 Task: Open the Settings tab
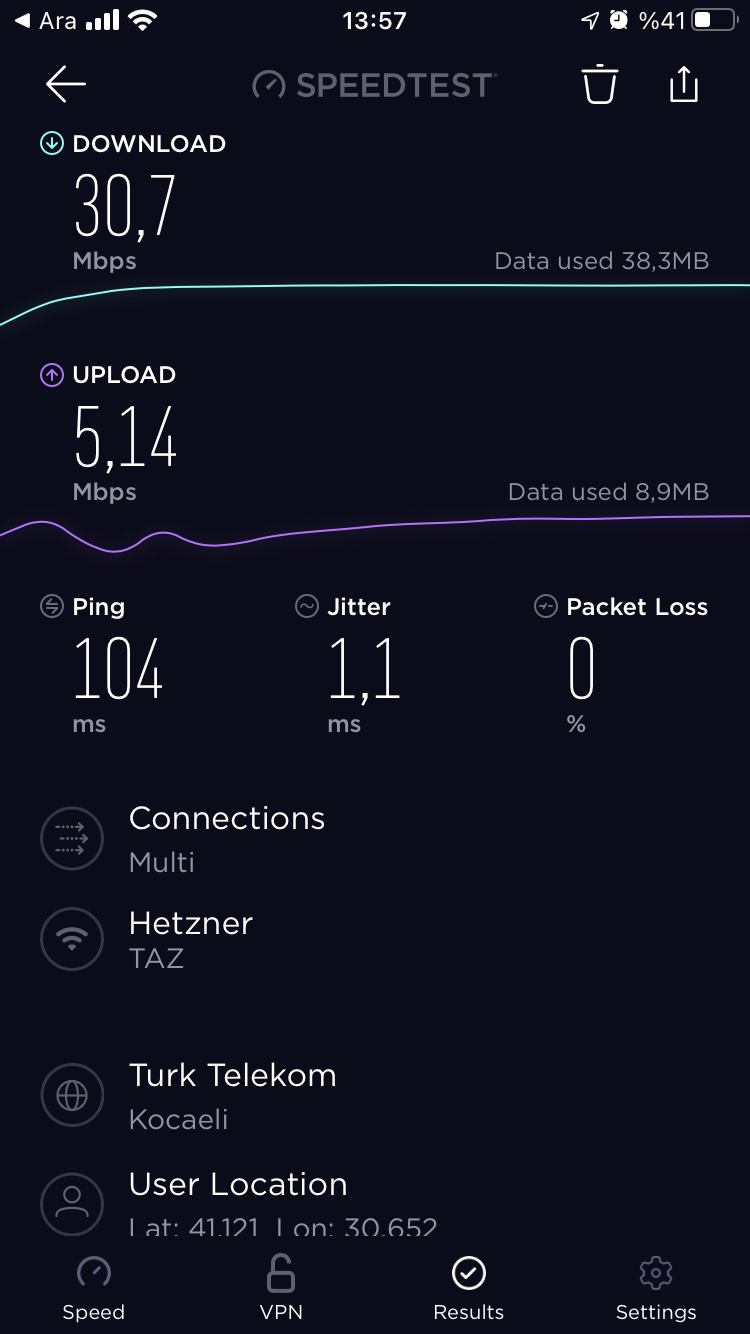coord(656,1289)
